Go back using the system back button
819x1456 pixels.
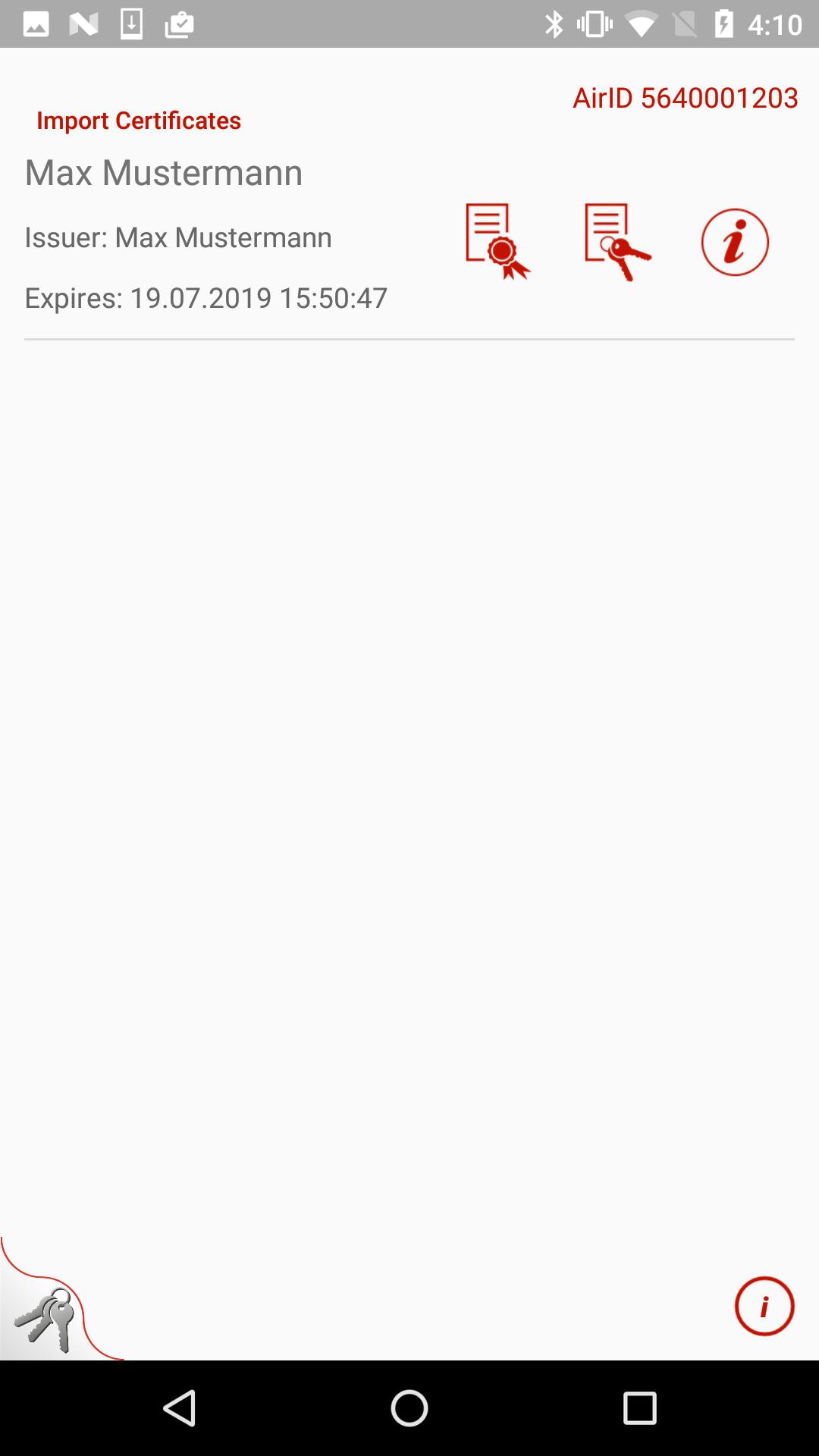click(x=180, y=1408)
